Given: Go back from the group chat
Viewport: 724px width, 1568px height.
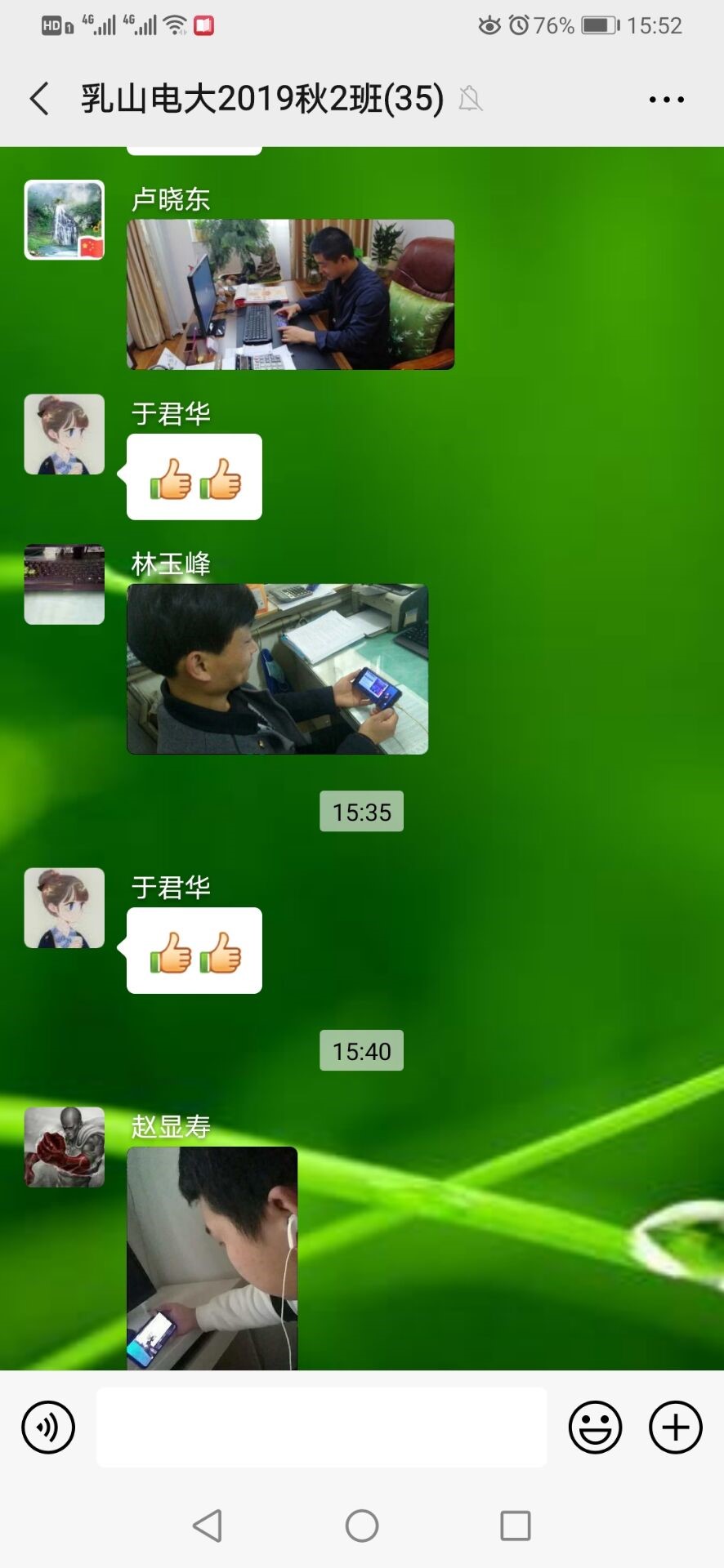Looking at the screenshot, I should point(39,99).
